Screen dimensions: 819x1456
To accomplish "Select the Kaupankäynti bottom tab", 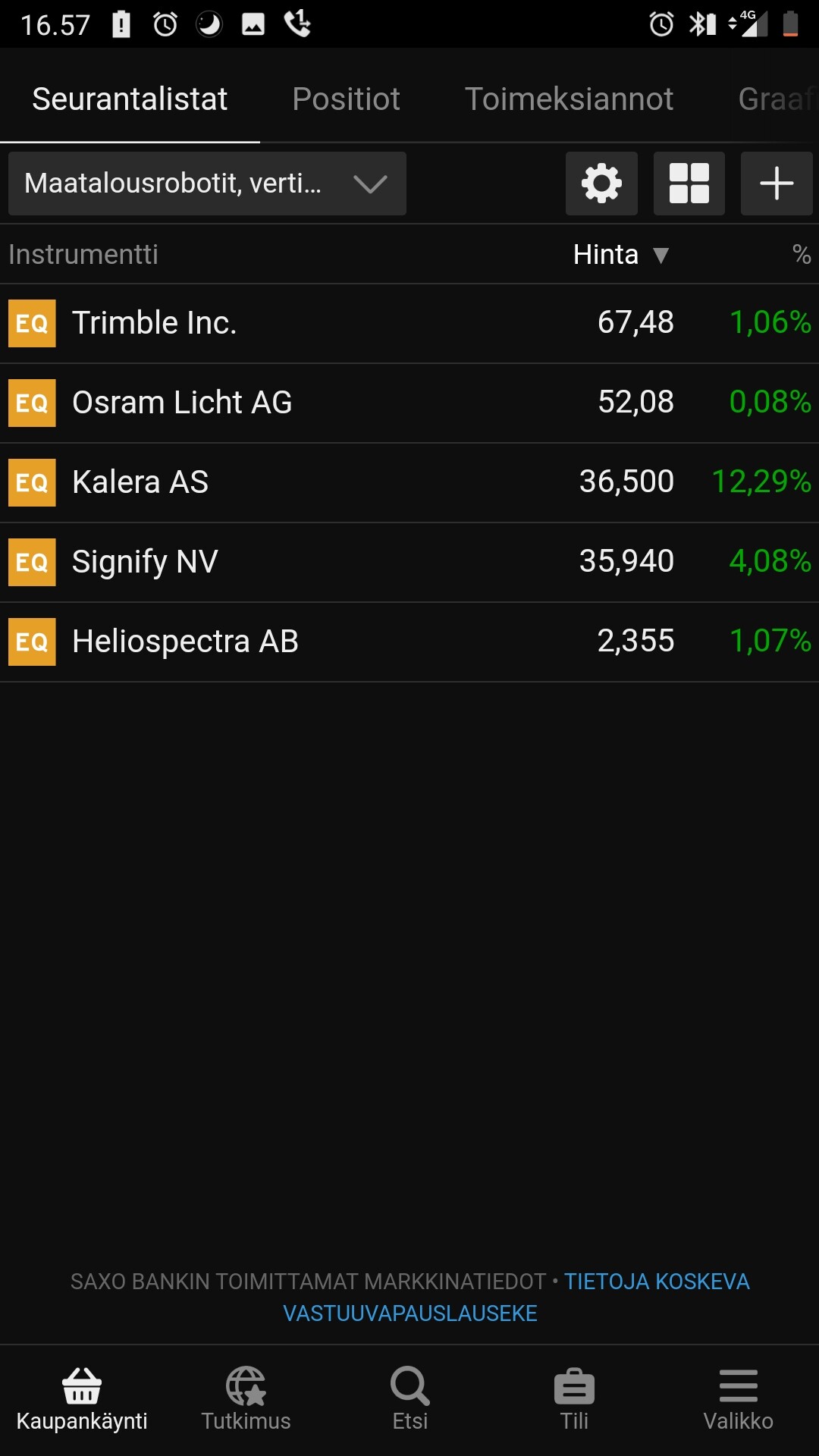I will 82,1399.
